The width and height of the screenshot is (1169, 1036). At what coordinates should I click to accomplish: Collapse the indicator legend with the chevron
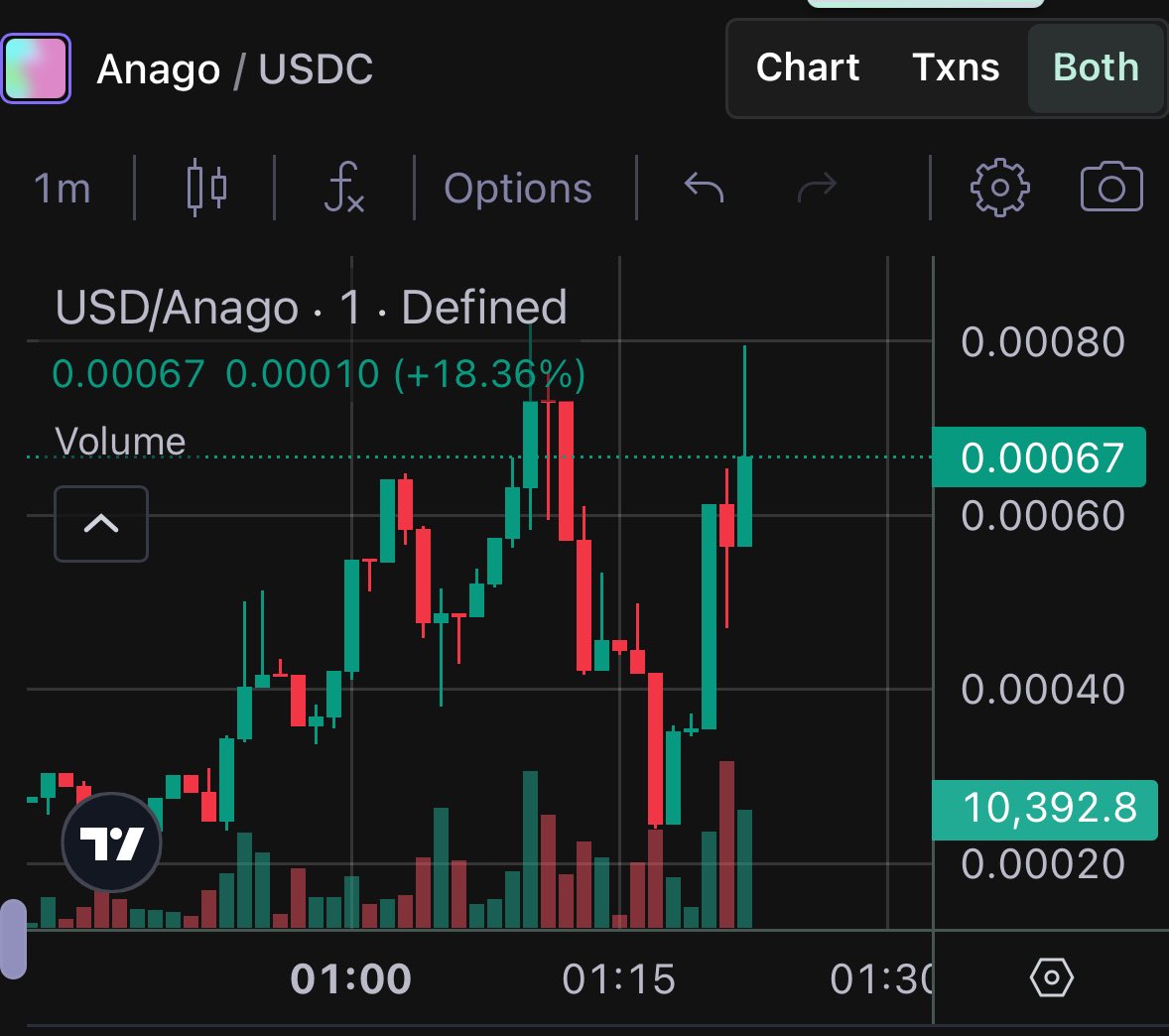(101, 524)
